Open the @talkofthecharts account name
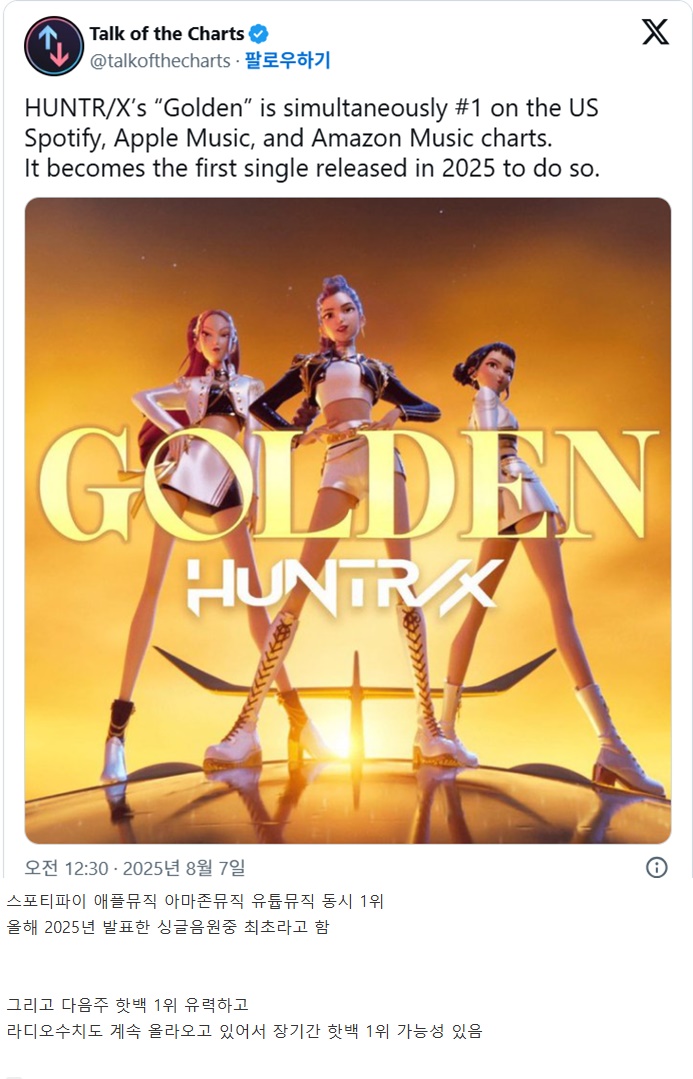 tap(160, 61)
